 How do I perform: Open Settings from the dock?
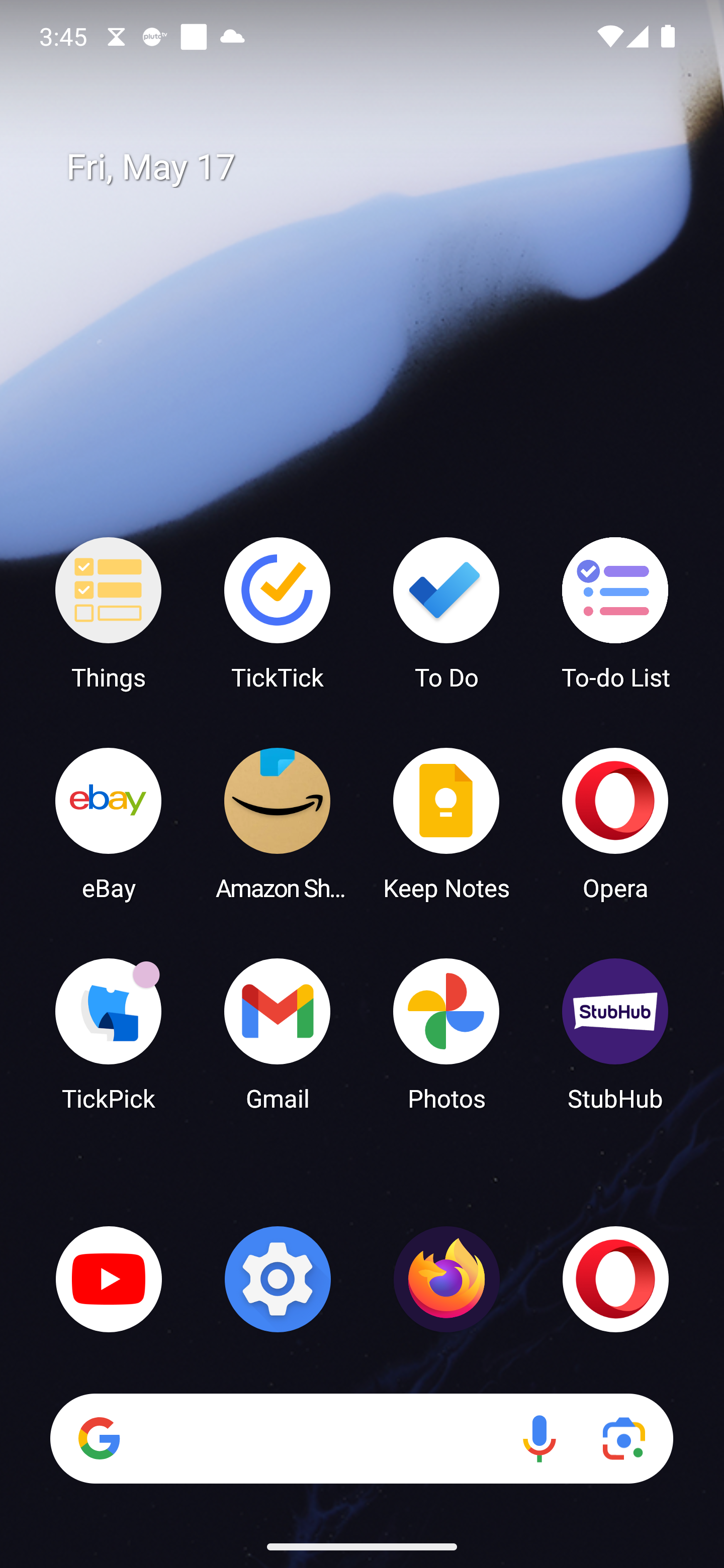277,1279
